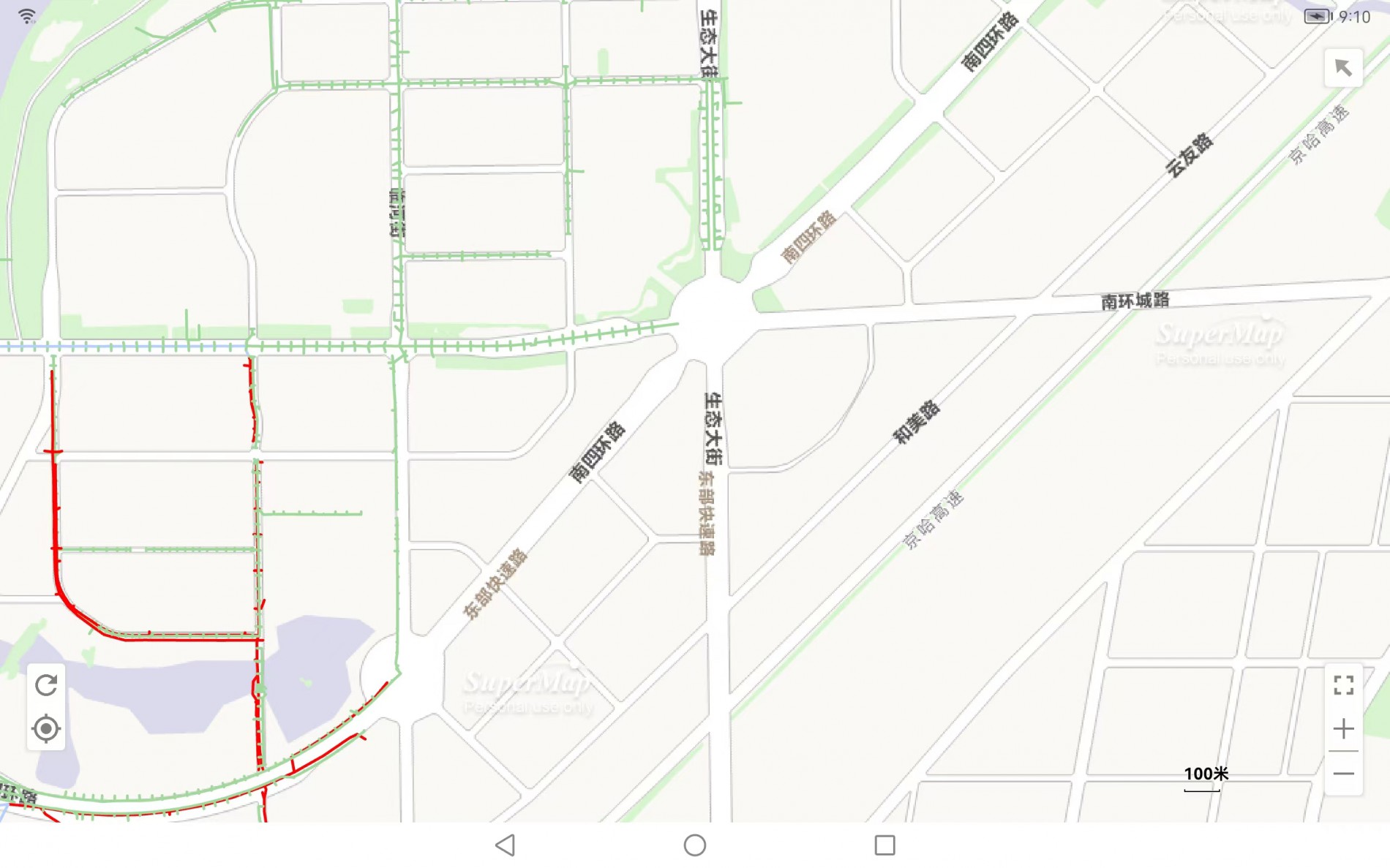Viewport: 1390px width, 868px height.
Task: Tap the compass arrow at top right
Action: click(1343, 68)
